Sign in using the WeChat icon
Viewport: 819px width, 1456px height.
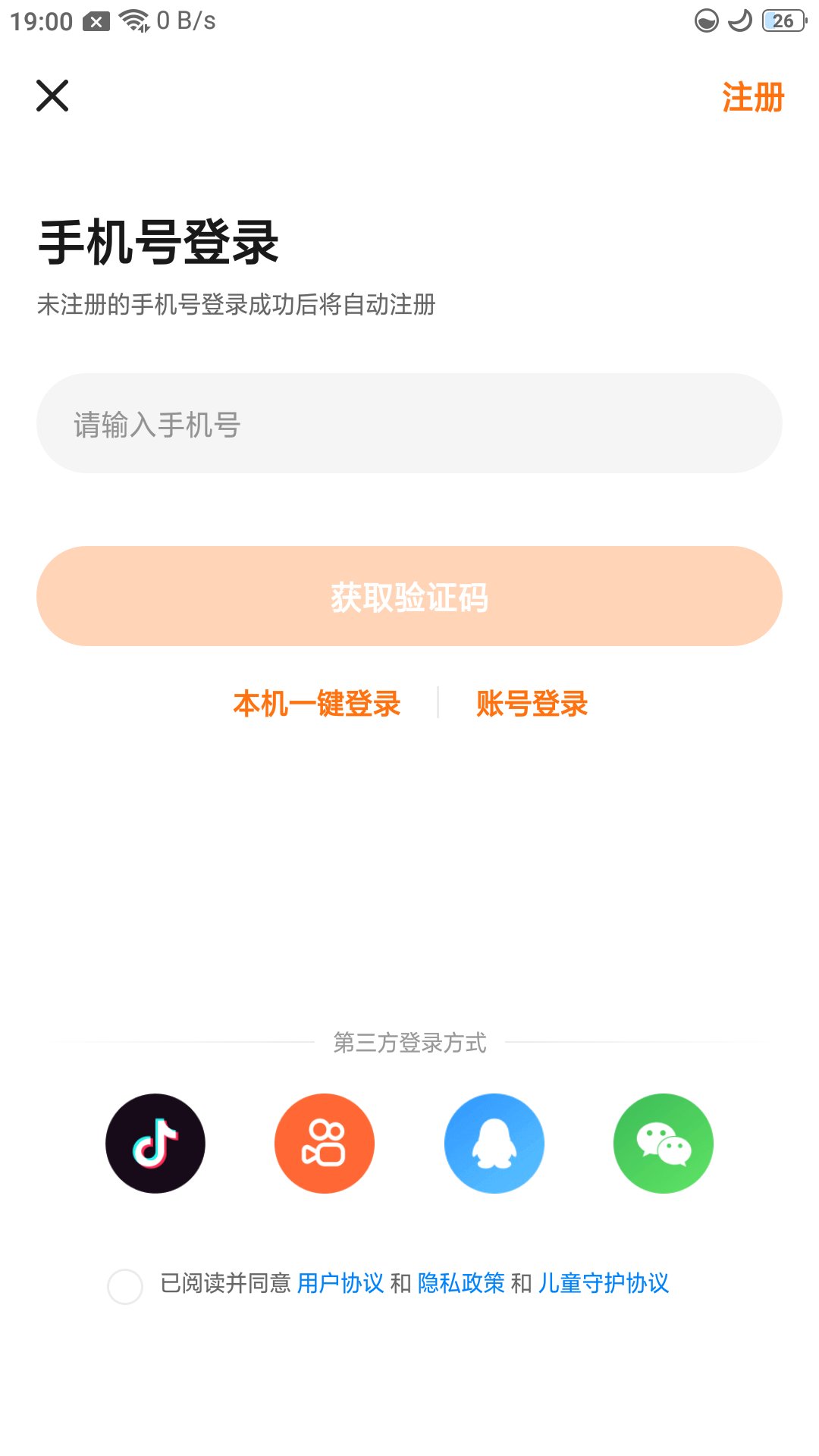pos(664,1143)
